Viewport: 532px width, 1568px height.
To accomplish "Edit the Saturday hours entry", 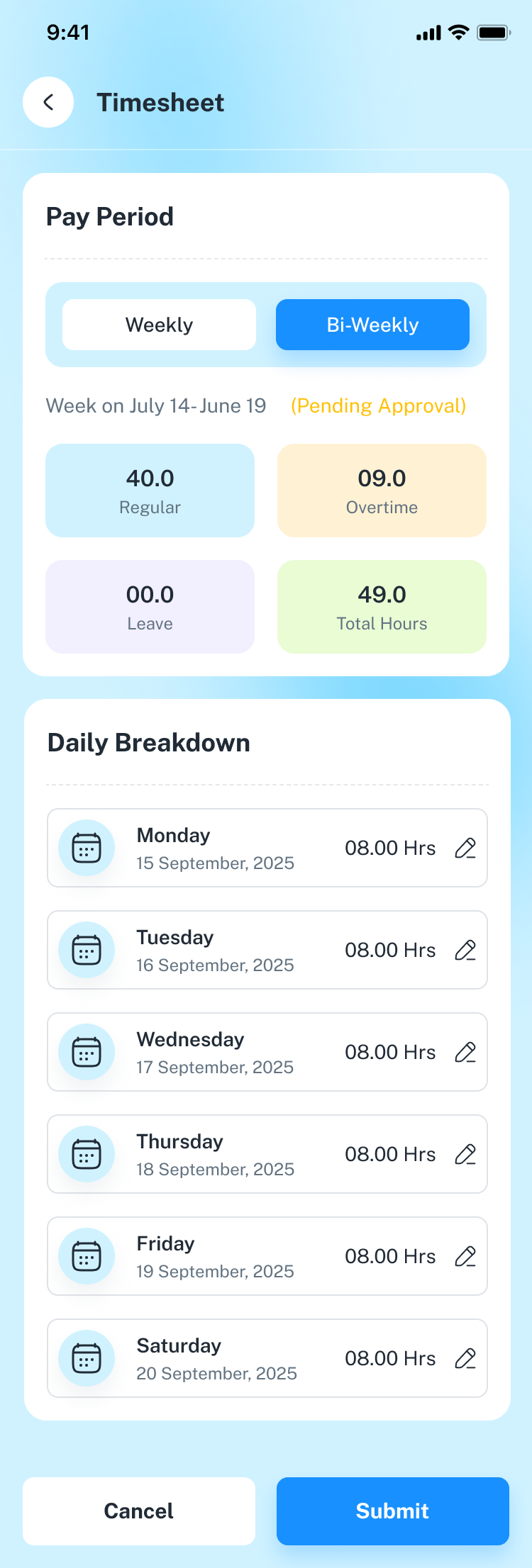I will 465,1358.
